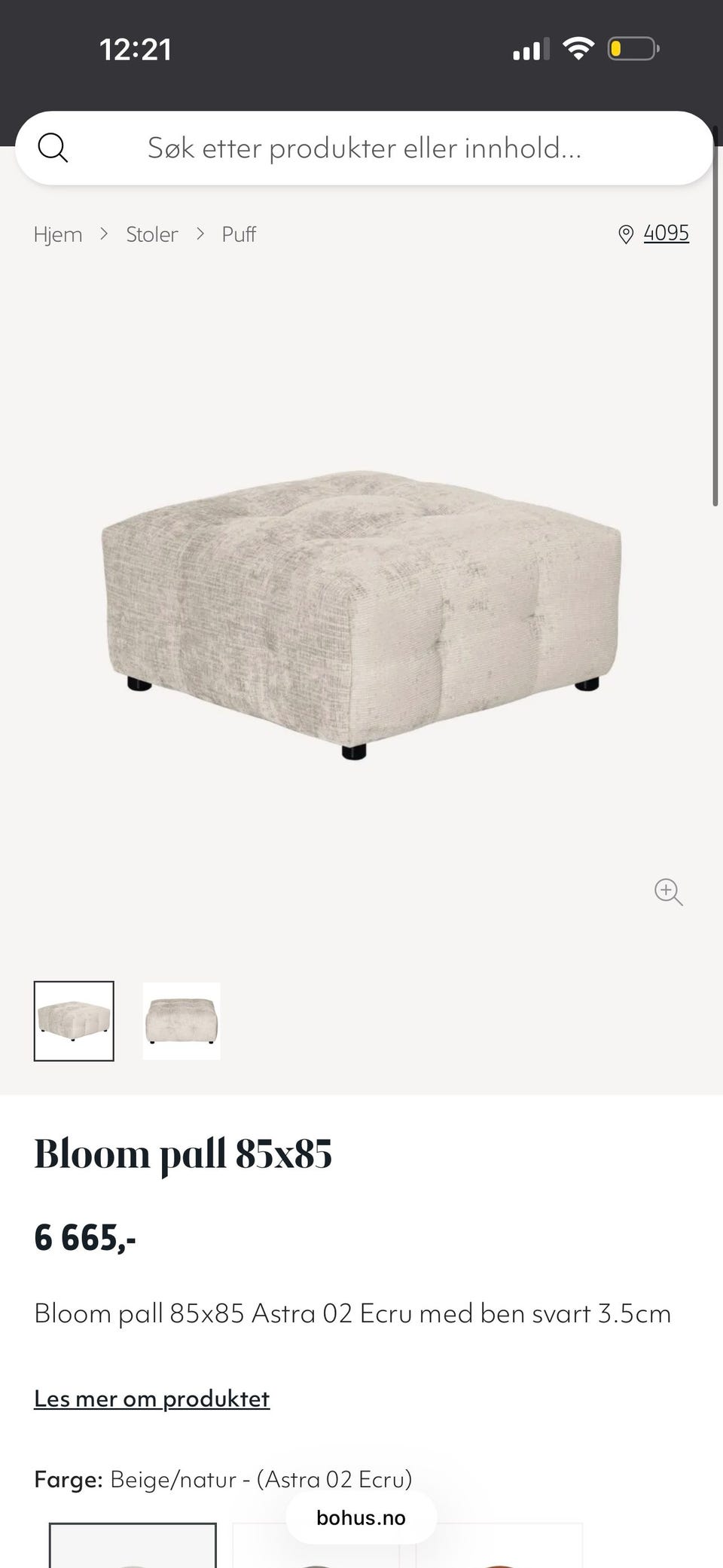Viewport: 723px width, 1568px height.
Task: Show the second front-view pouf thumbnail
Action: tap(182, 1021)
